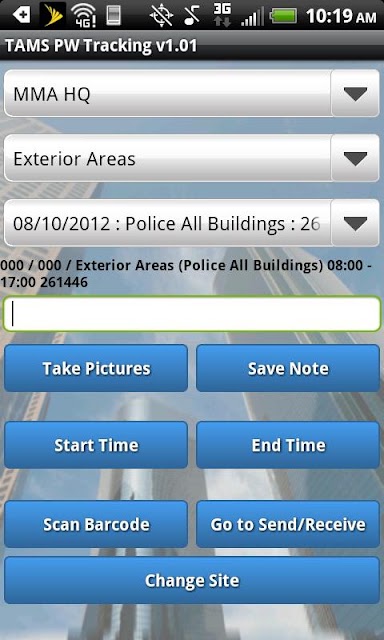Screen dimensions: 384x640
Task: Tap Take Pictures
Action: coord(96,368)
